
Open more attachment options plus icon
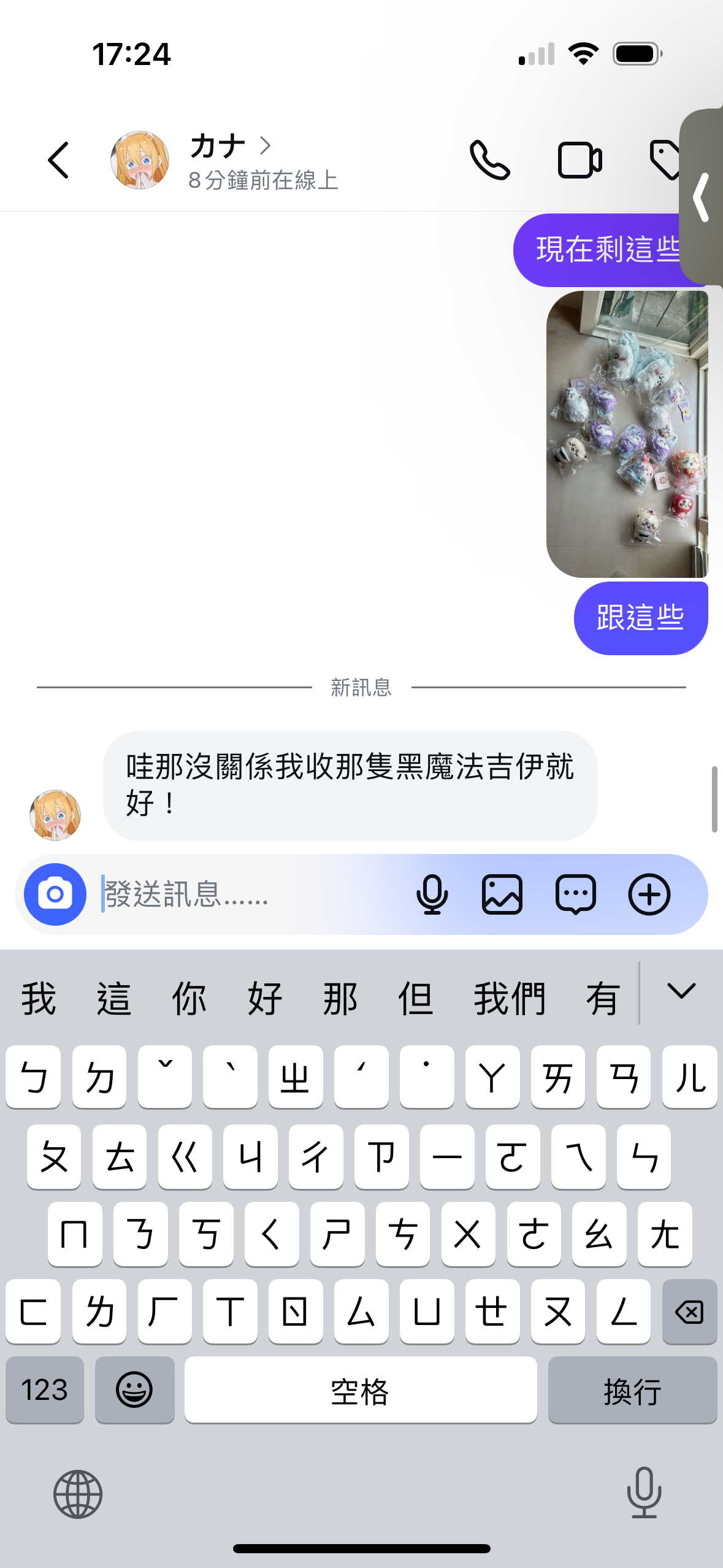pyautogui.click(x=649, y=894)
